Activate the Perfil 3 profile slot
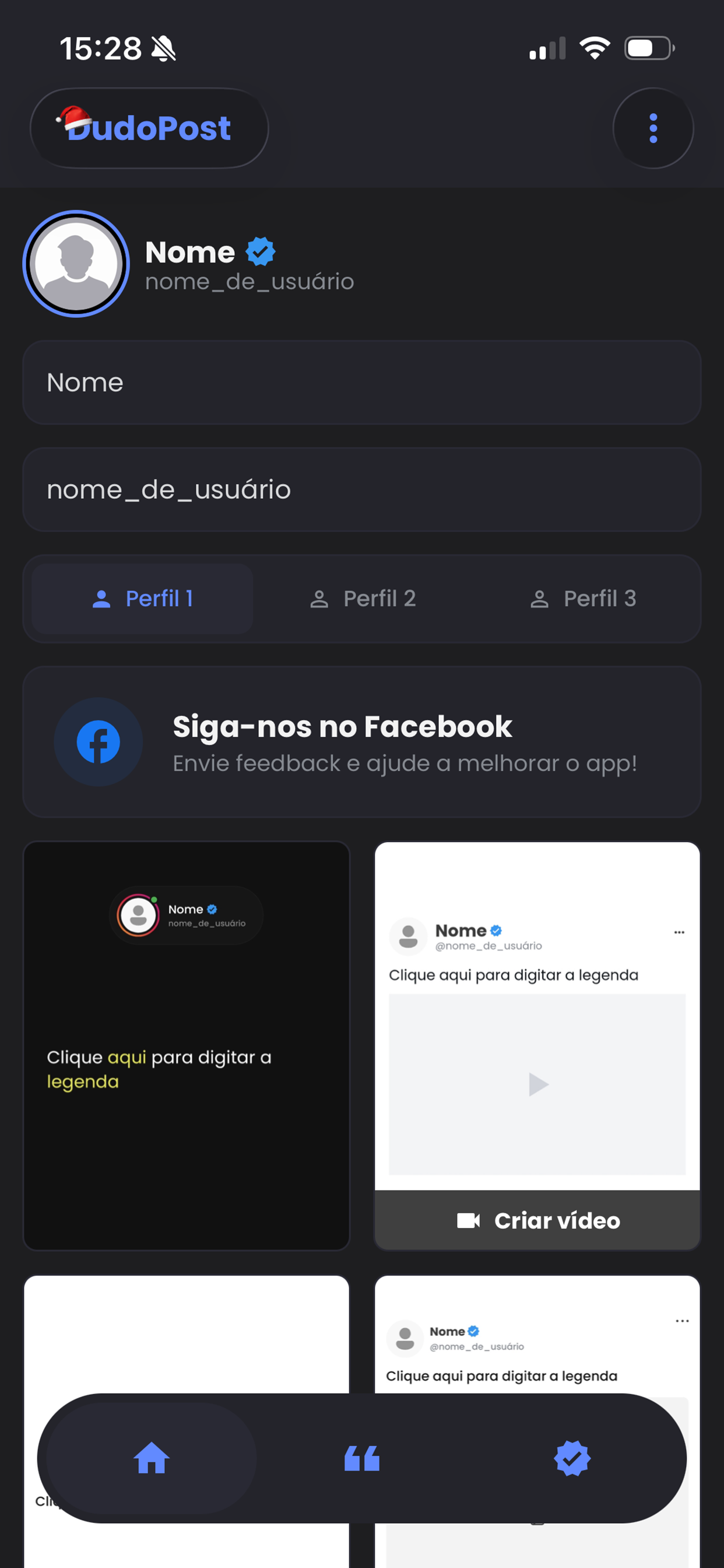 (582, 598)
